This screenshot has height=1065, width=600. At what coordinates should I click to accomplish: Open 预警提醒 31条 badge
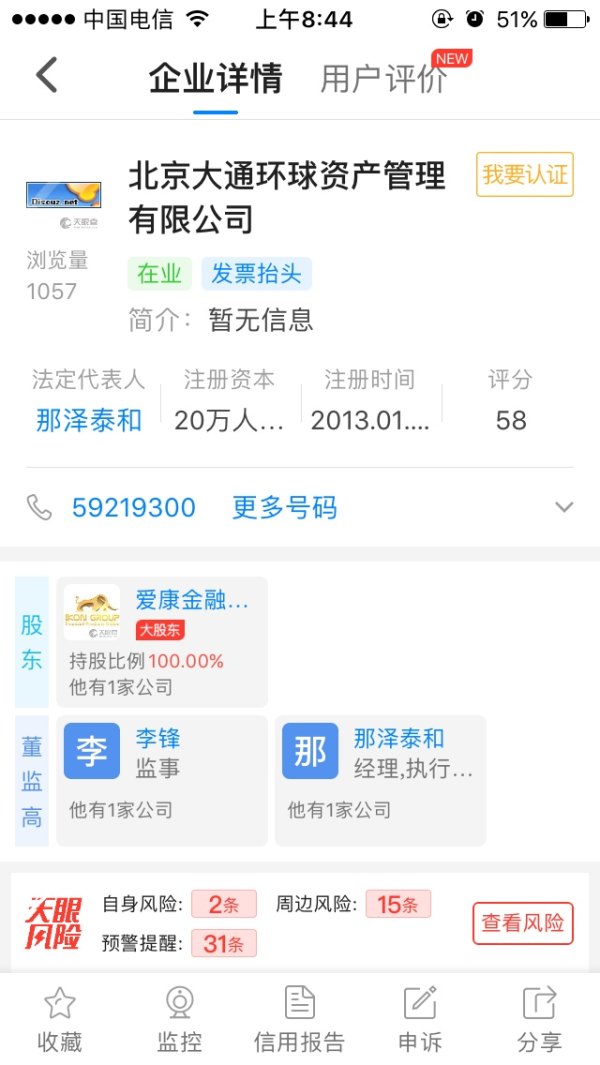coord(223,943)
